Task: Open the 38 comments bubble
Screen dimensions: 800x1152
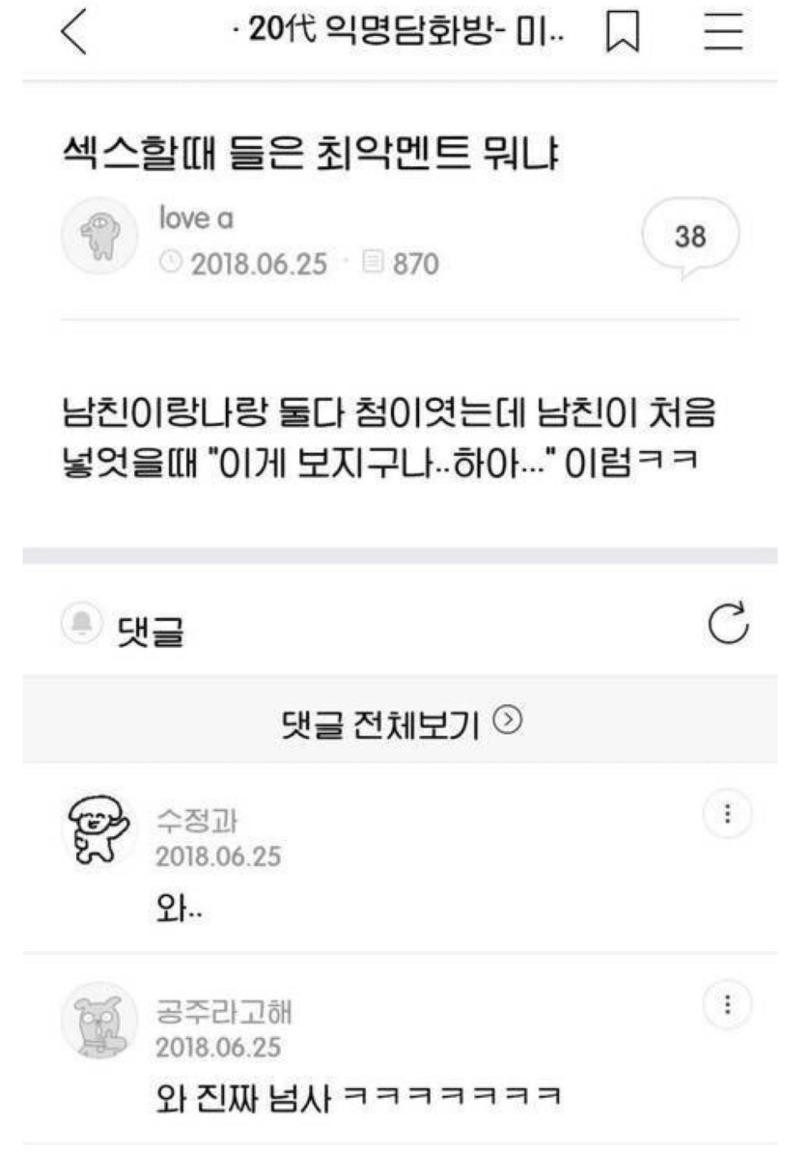Action: coord(689,237)
